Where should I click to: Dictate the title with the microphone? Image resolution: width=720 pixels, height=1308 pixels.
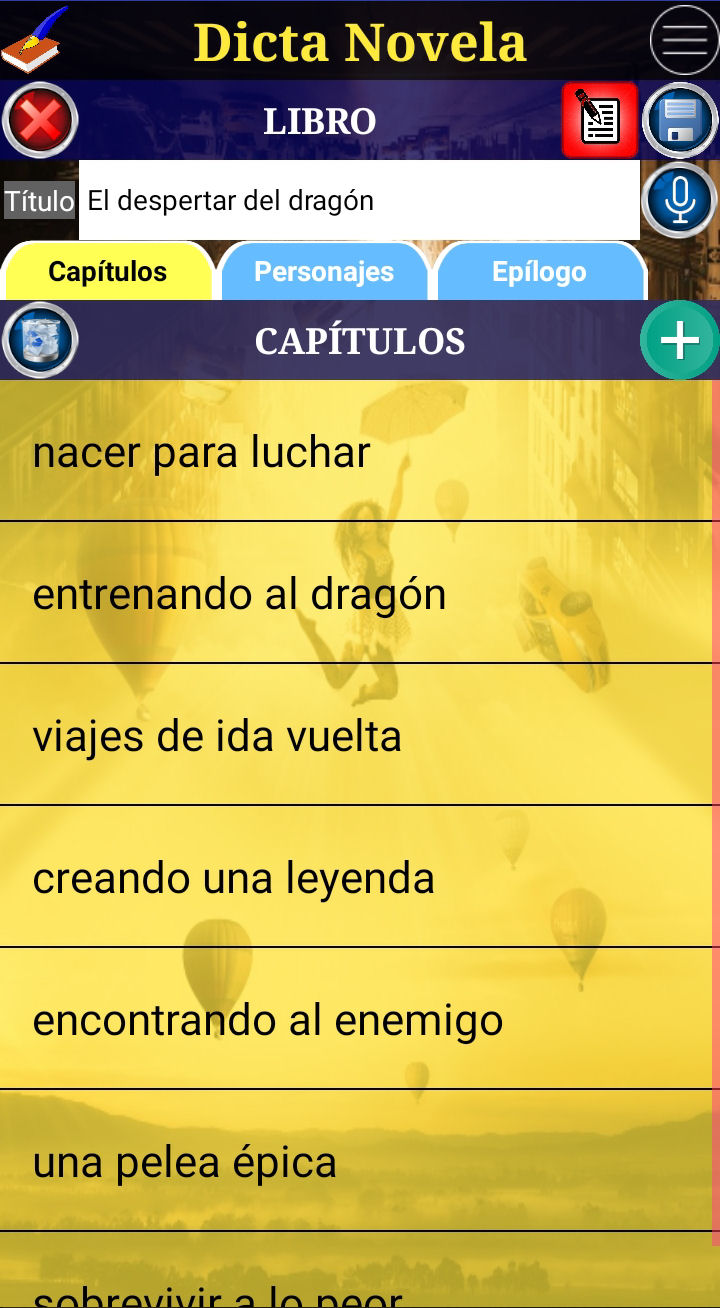(680, 200)
